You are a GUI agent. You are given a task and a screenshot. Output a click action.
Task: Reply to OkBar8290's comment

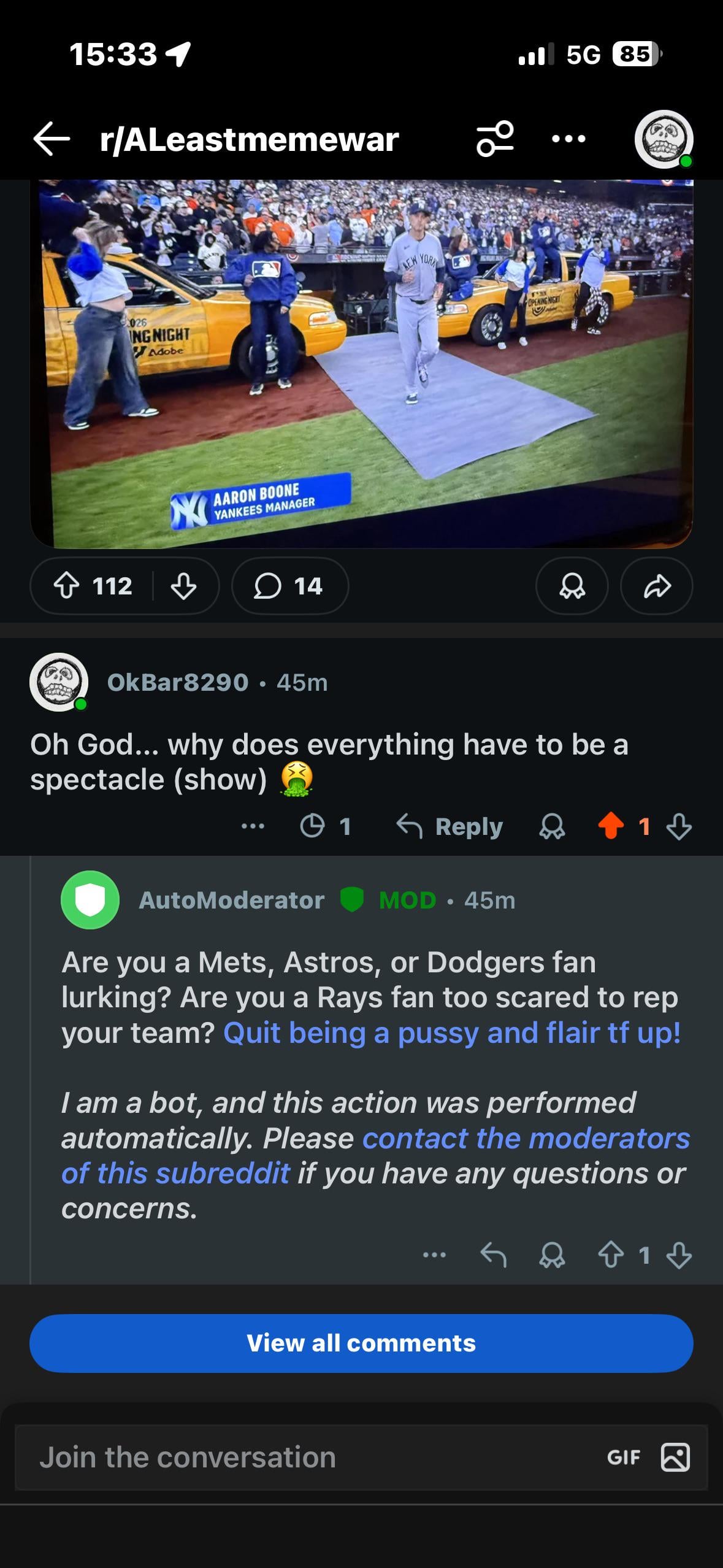pos(450,827)
